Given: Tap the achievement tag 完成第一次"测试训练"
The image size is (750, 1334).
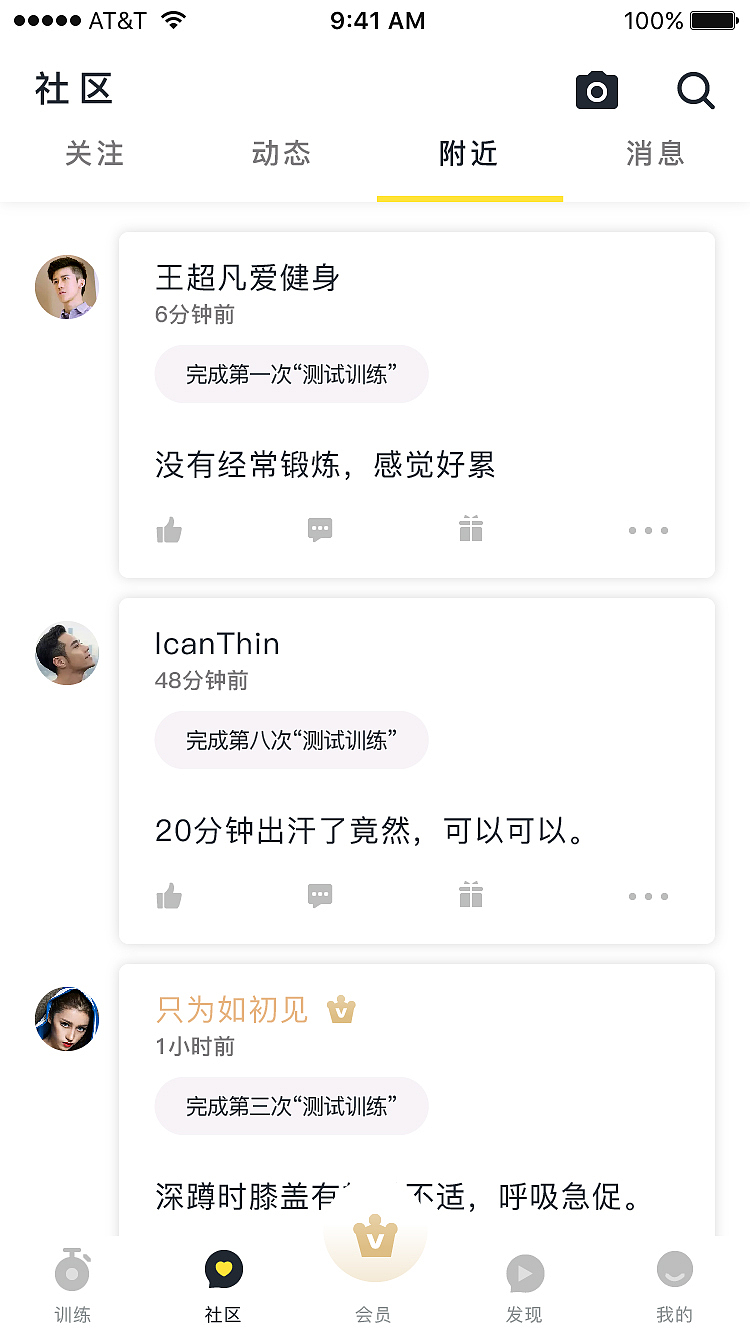Looking at the screenshot, I should click(x=291, y=374).
